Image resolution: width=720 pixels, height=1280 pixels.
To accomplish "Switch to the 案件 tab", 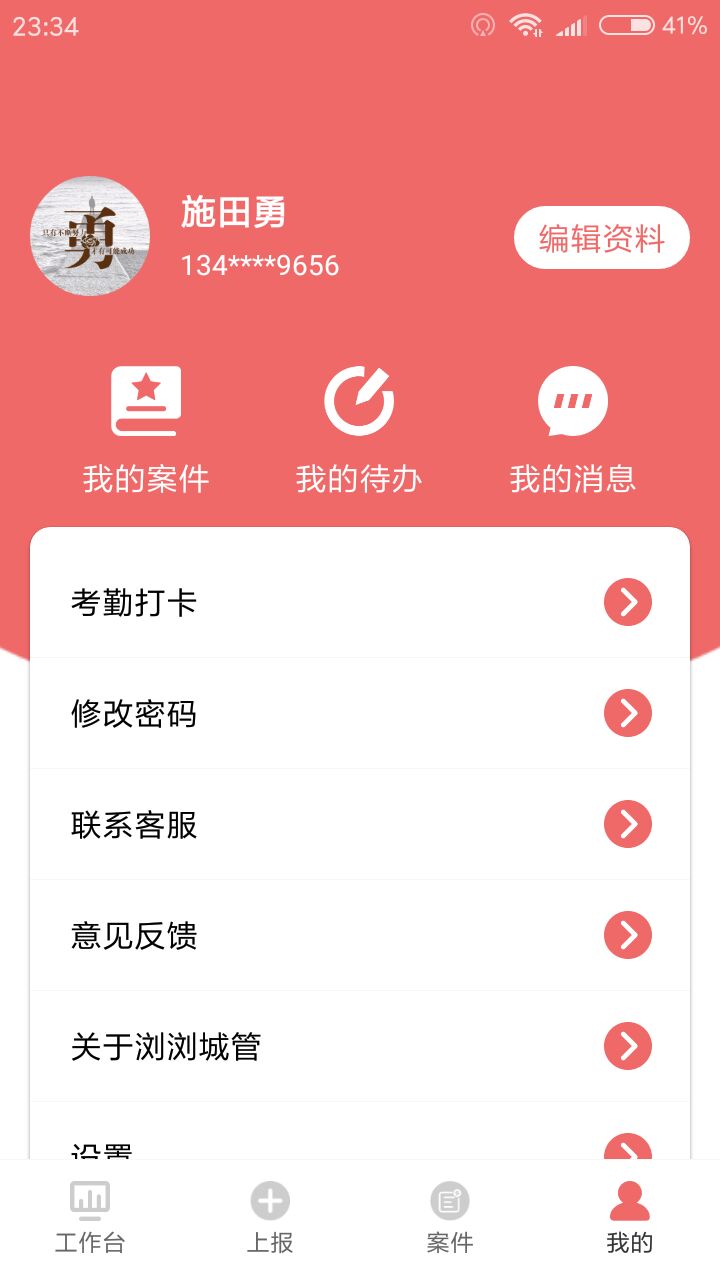I will [450, 1217].
